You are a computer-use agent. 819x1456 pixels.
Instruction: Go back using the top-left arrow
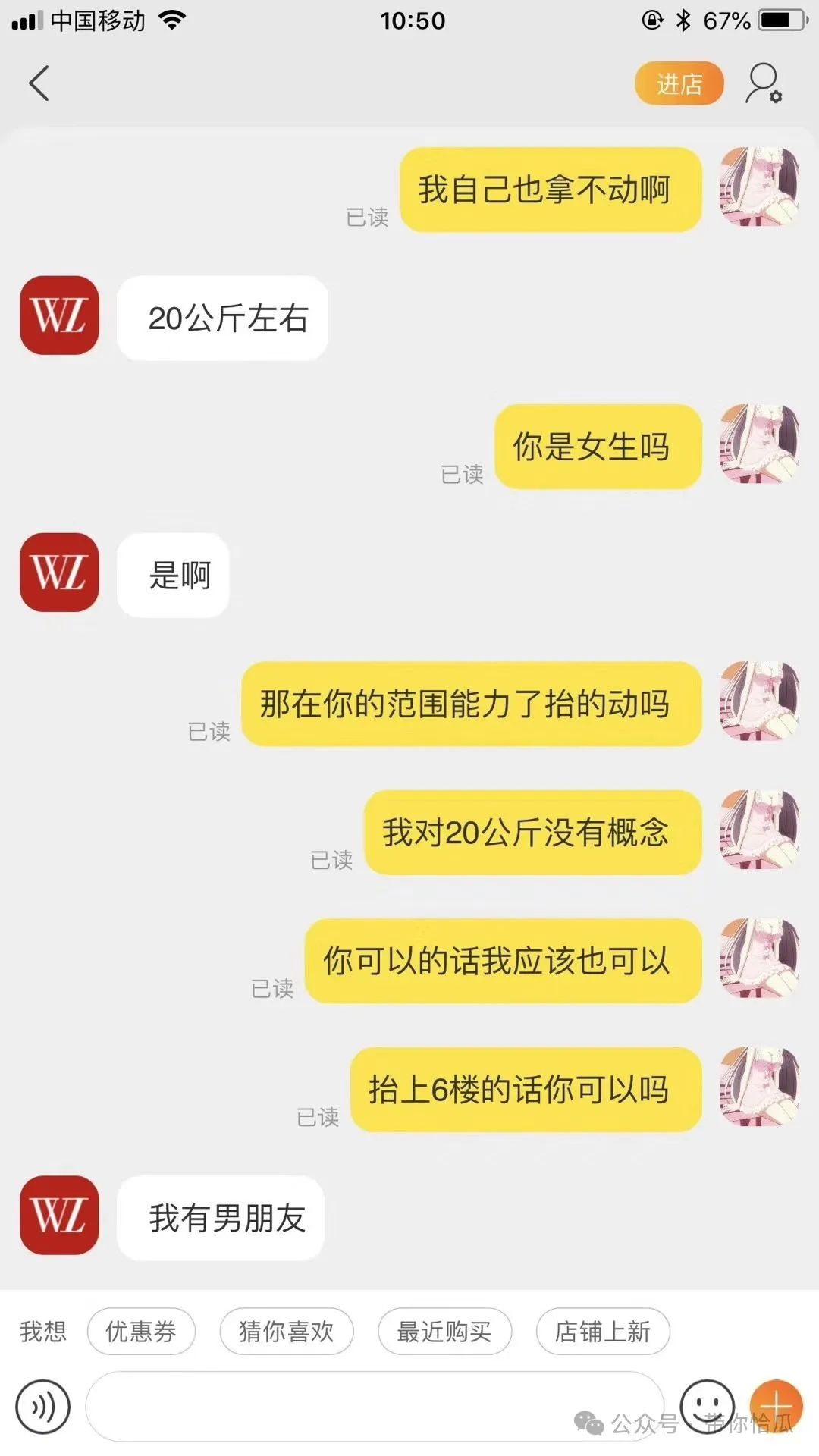coord(39,83)
